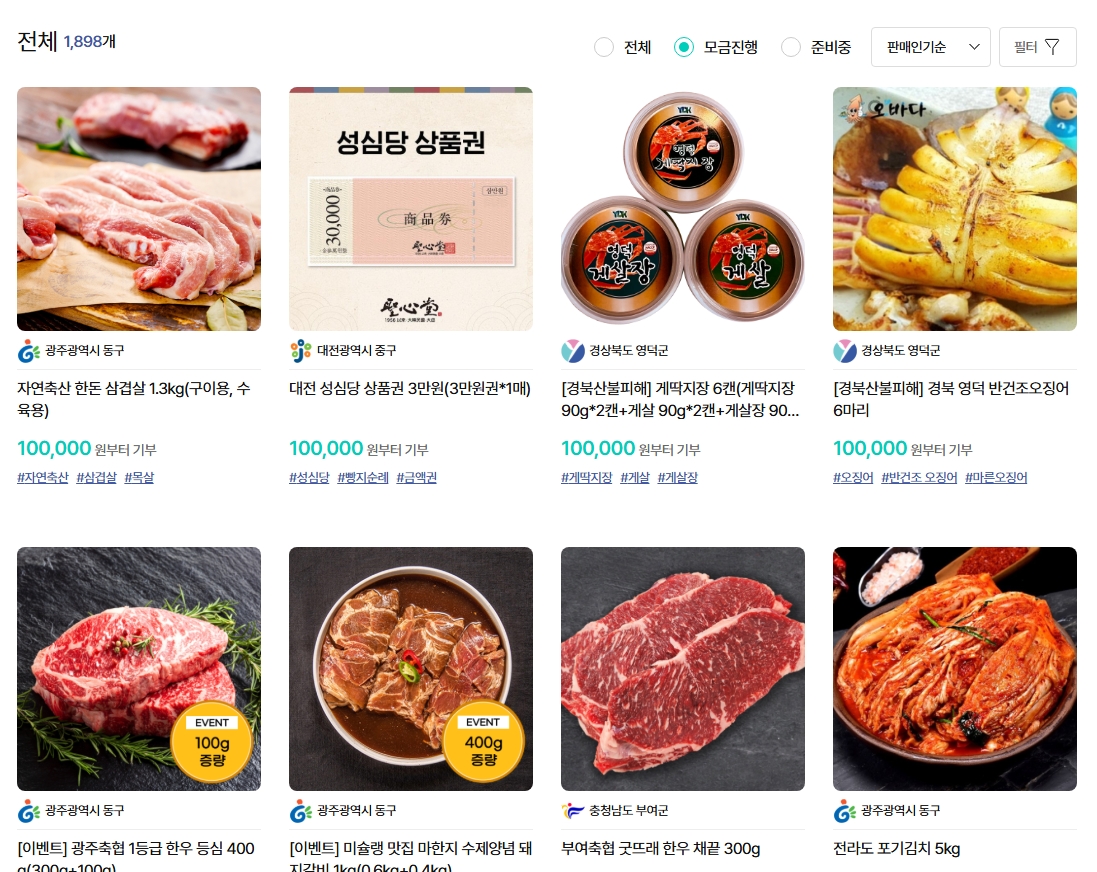Tap the #빵지순례 hashtag link
Viewport: 1097px width, 872px height.
click(362, 478)
